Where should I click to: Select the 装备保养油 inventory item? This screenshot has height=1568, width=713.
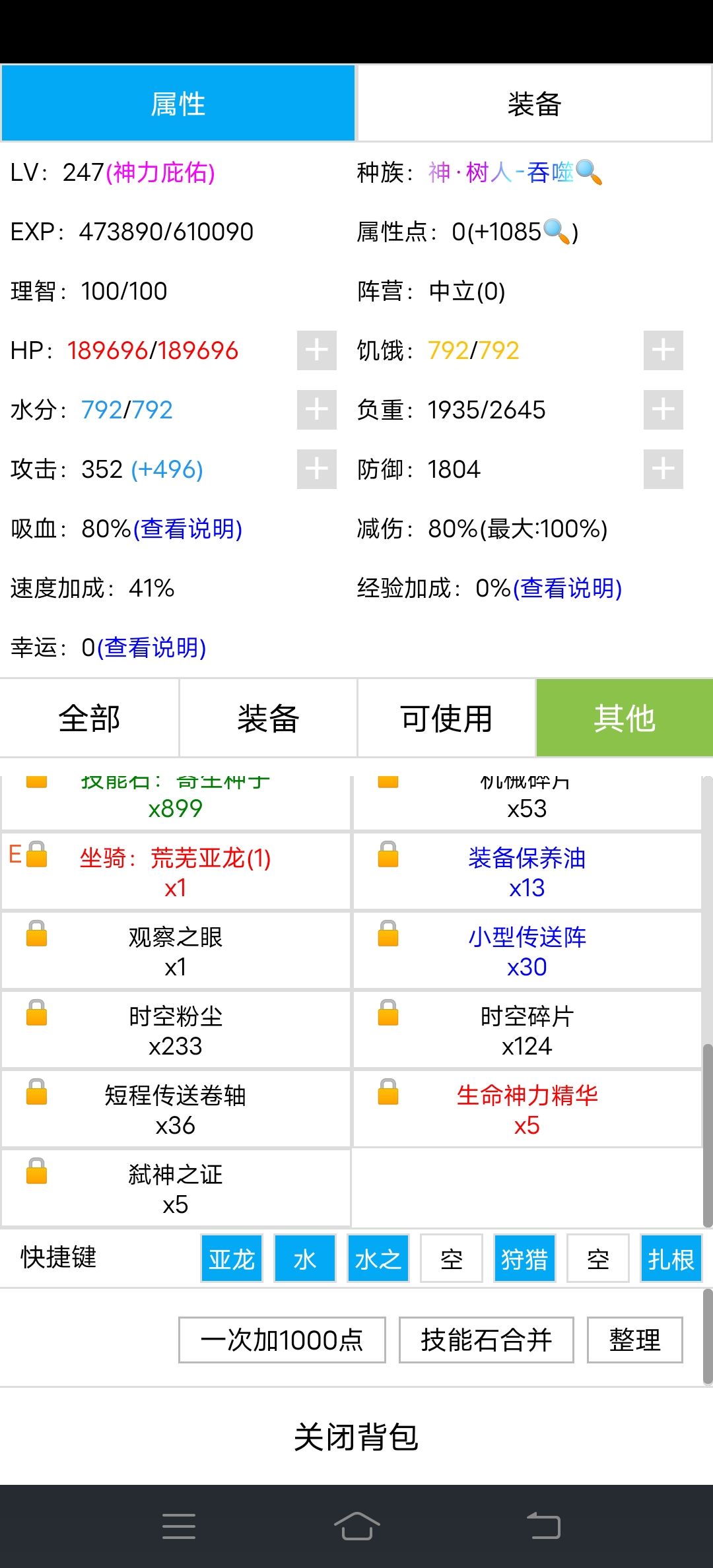pos(525,871)
